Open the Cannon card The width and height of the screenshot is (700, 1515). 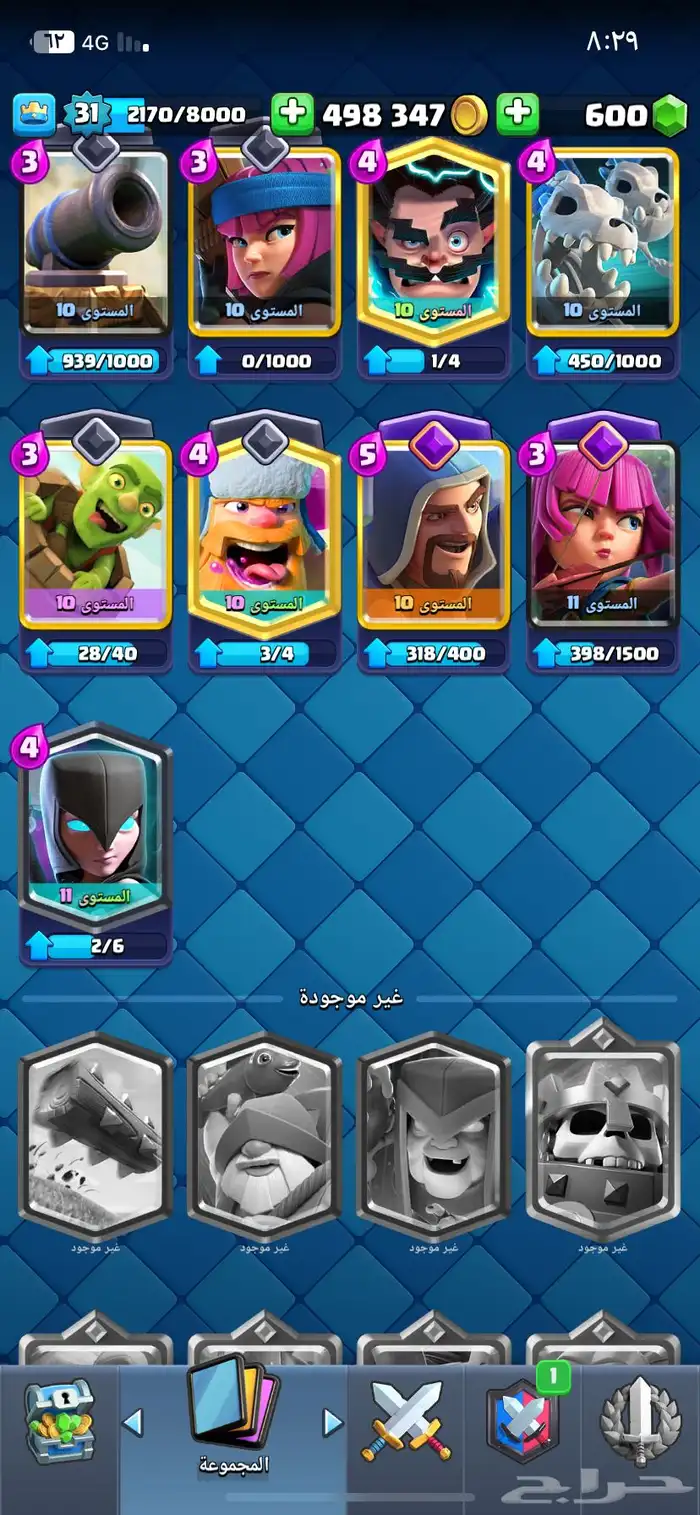(95, 240)
